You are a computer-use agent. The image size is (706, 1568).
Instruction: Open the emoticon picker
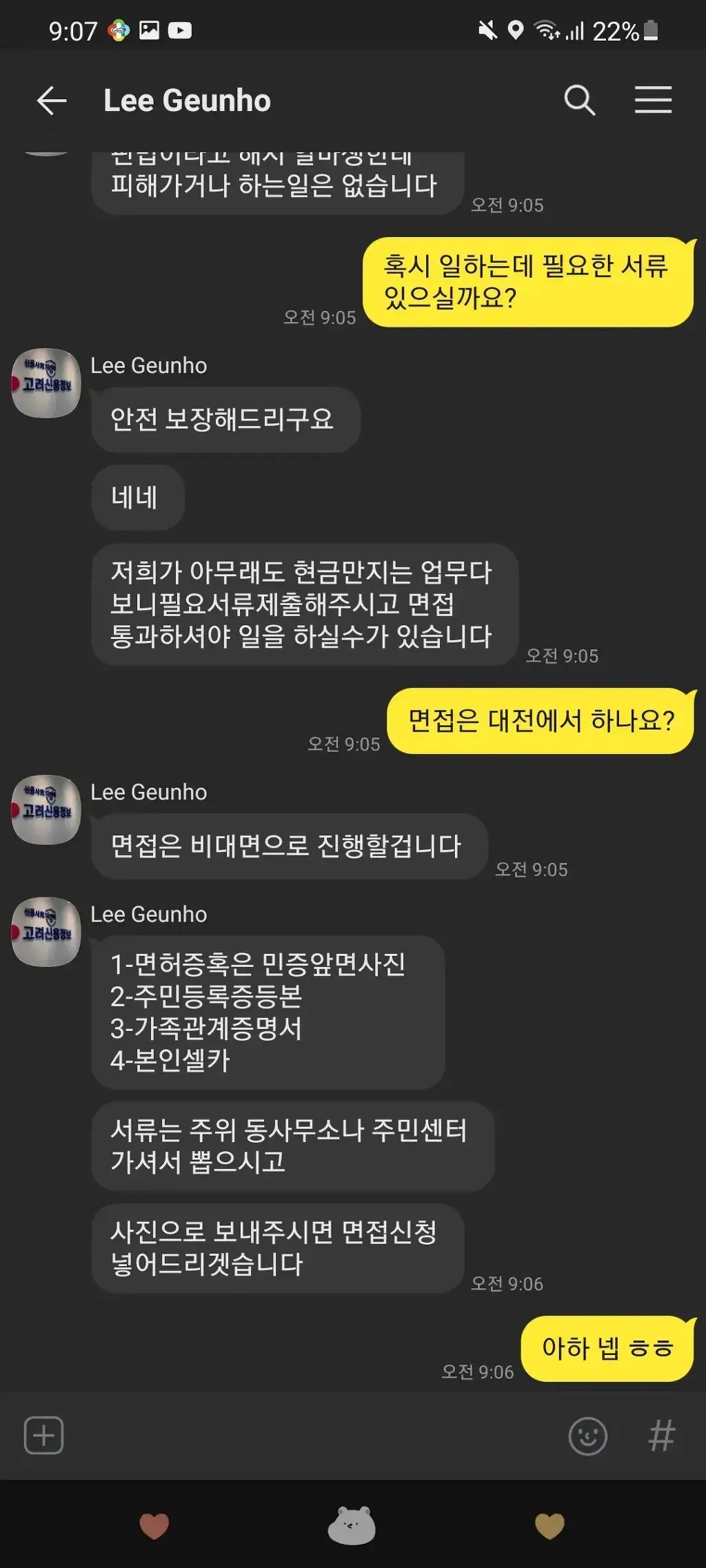coord(587,1436)
